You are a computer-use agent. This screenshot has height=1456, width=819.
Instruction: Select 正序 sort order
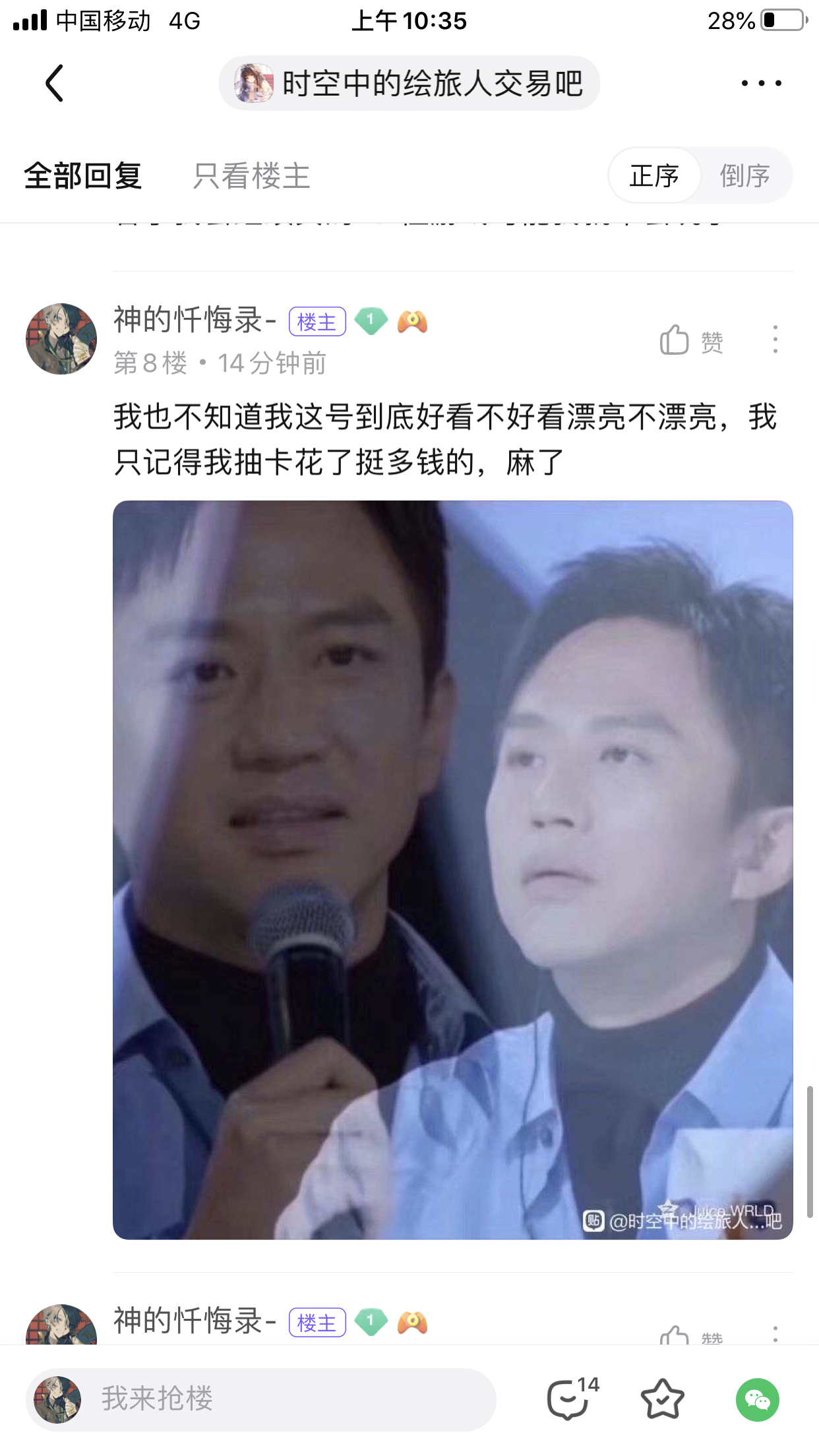[654, 175]
